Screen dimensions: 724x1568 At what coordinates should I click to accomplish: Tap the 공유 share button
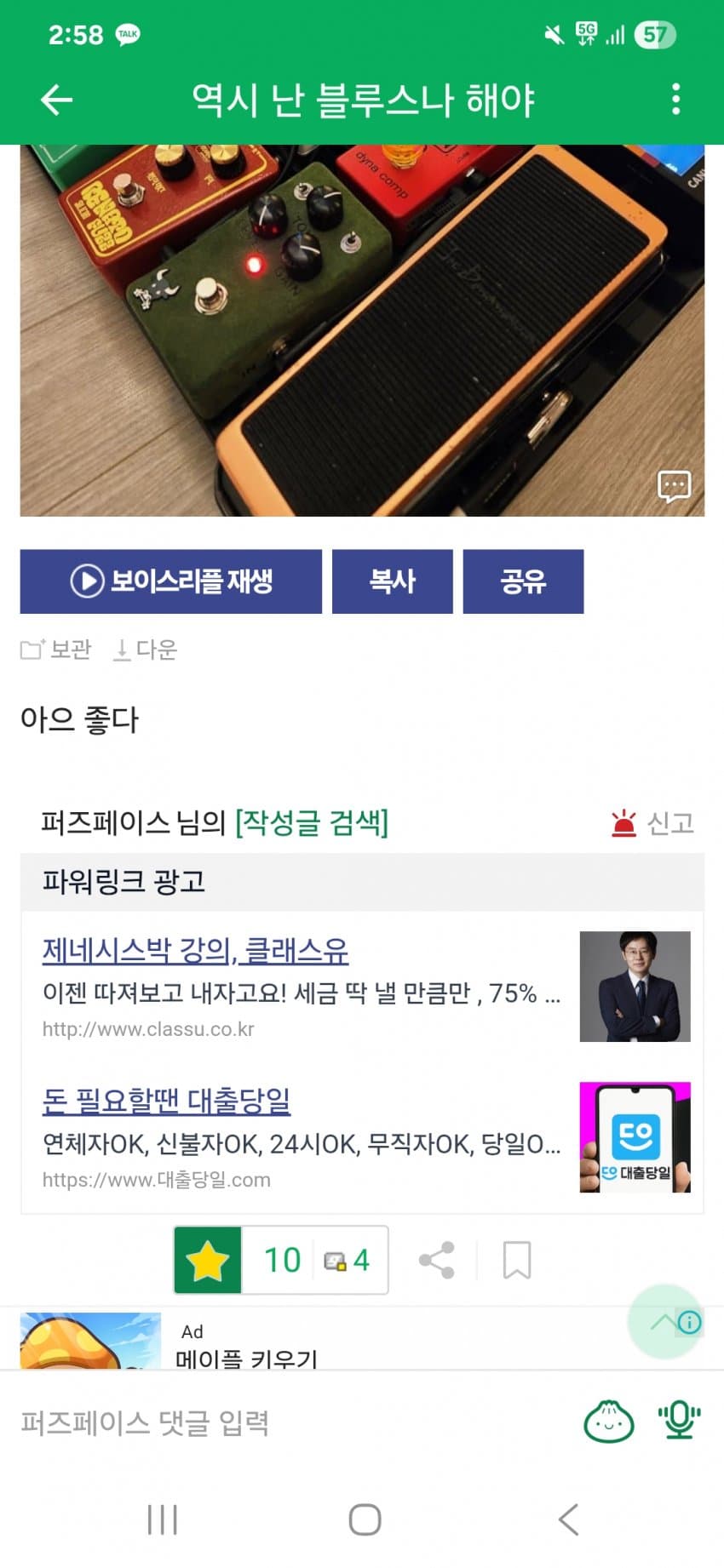(523, 581)
